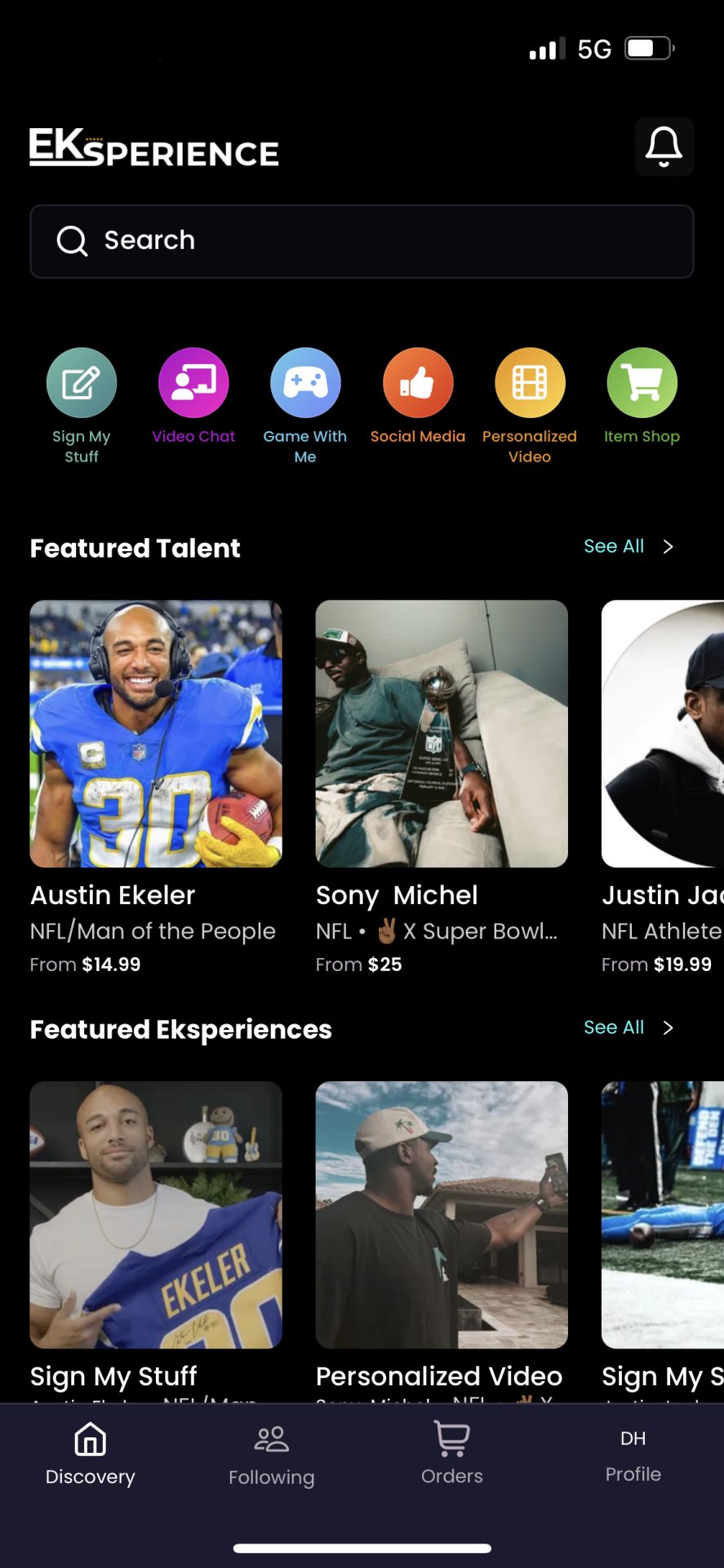The height and width of the screenshot is (1568, 724).
Task: Select the Video Chat category
Action: coord(193,384)
